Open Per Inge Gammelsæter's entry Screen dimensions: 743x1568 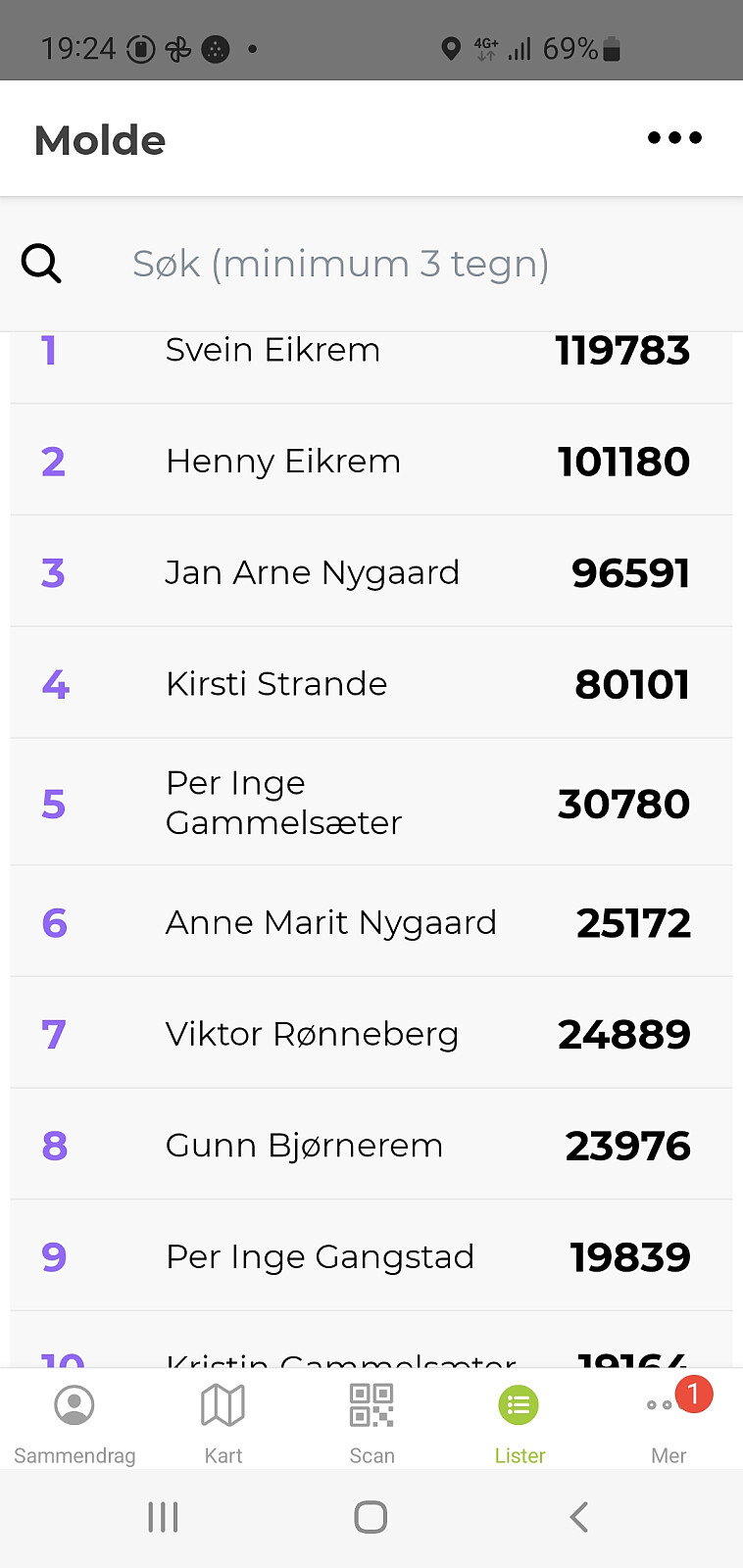(371, 803)
